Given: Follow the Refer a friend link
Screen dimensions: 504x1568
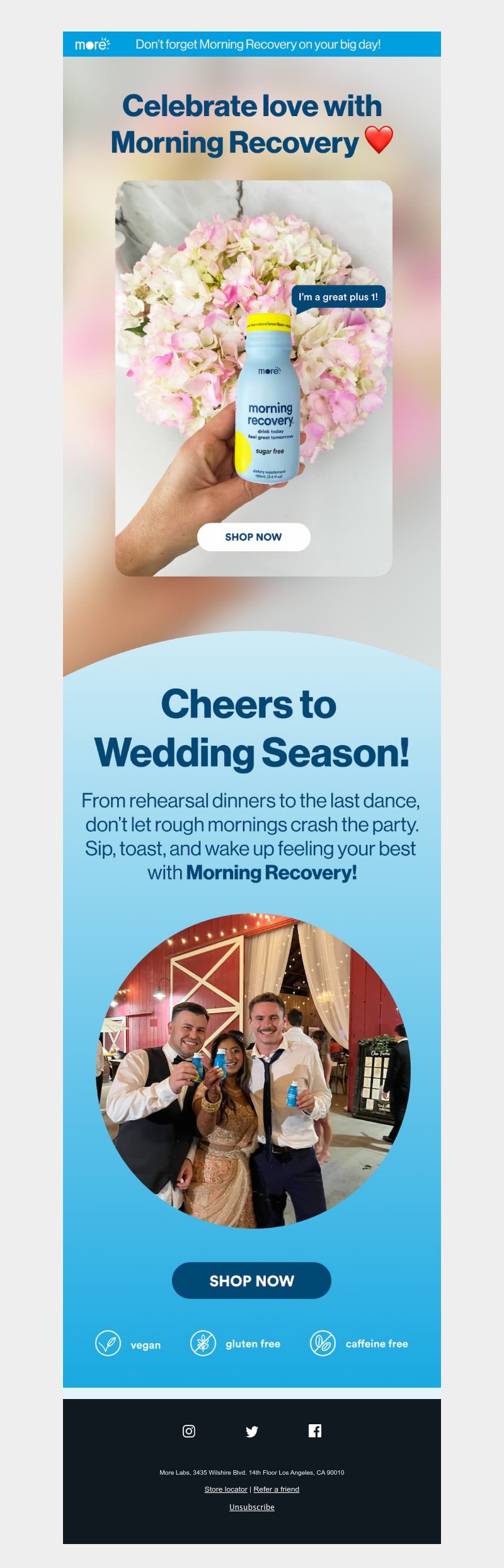Looking at the screenshot, I should 276,1489.
